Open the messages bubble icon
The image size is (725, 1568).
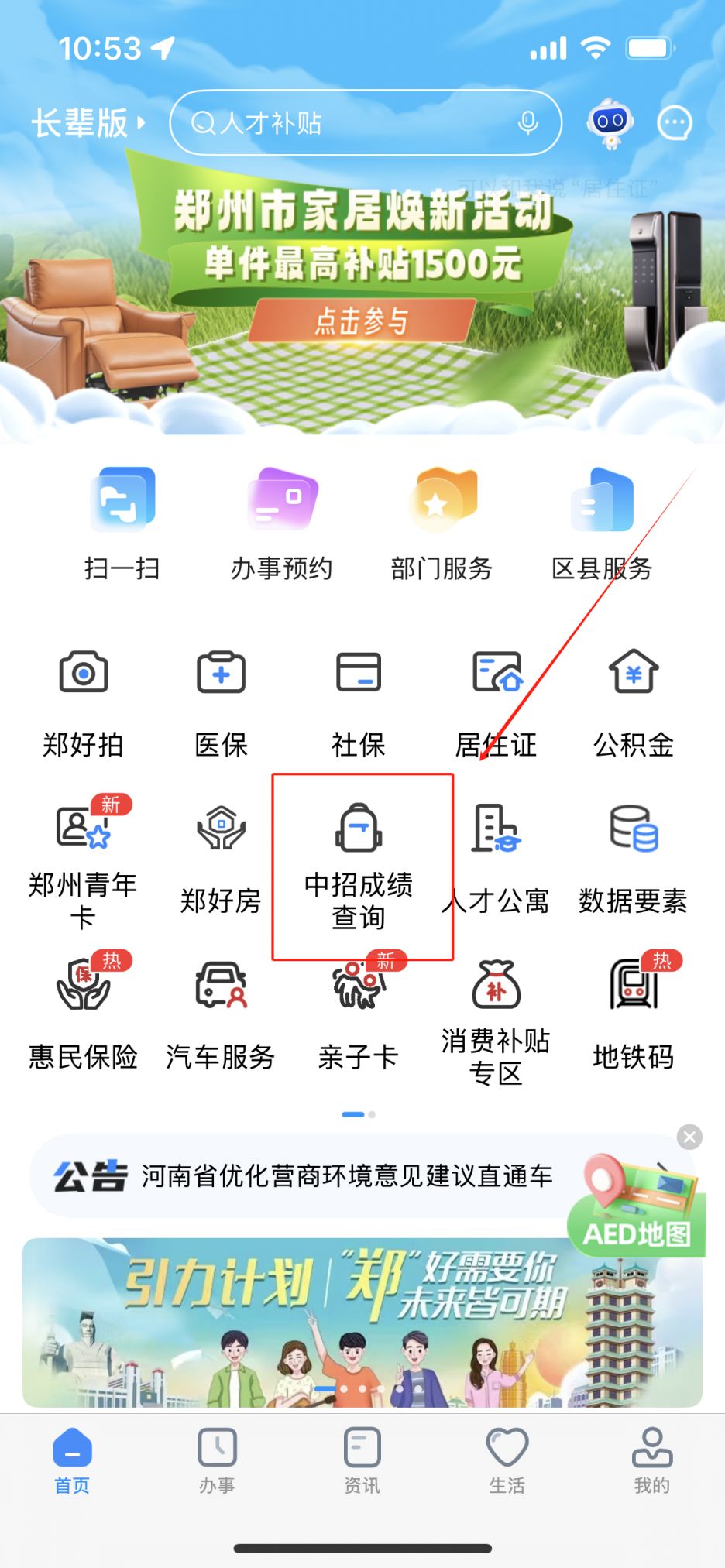[674, 122]
